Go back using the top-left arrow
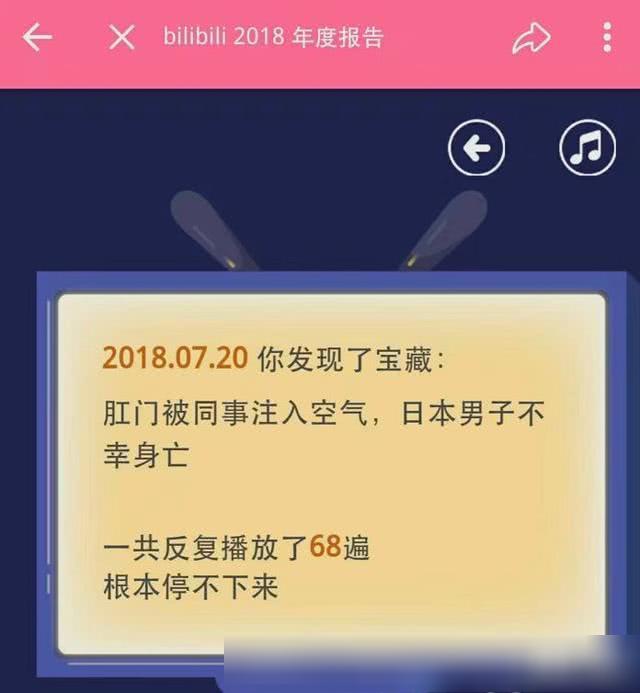This screenshot has height=693, width=640. (38, 39)
